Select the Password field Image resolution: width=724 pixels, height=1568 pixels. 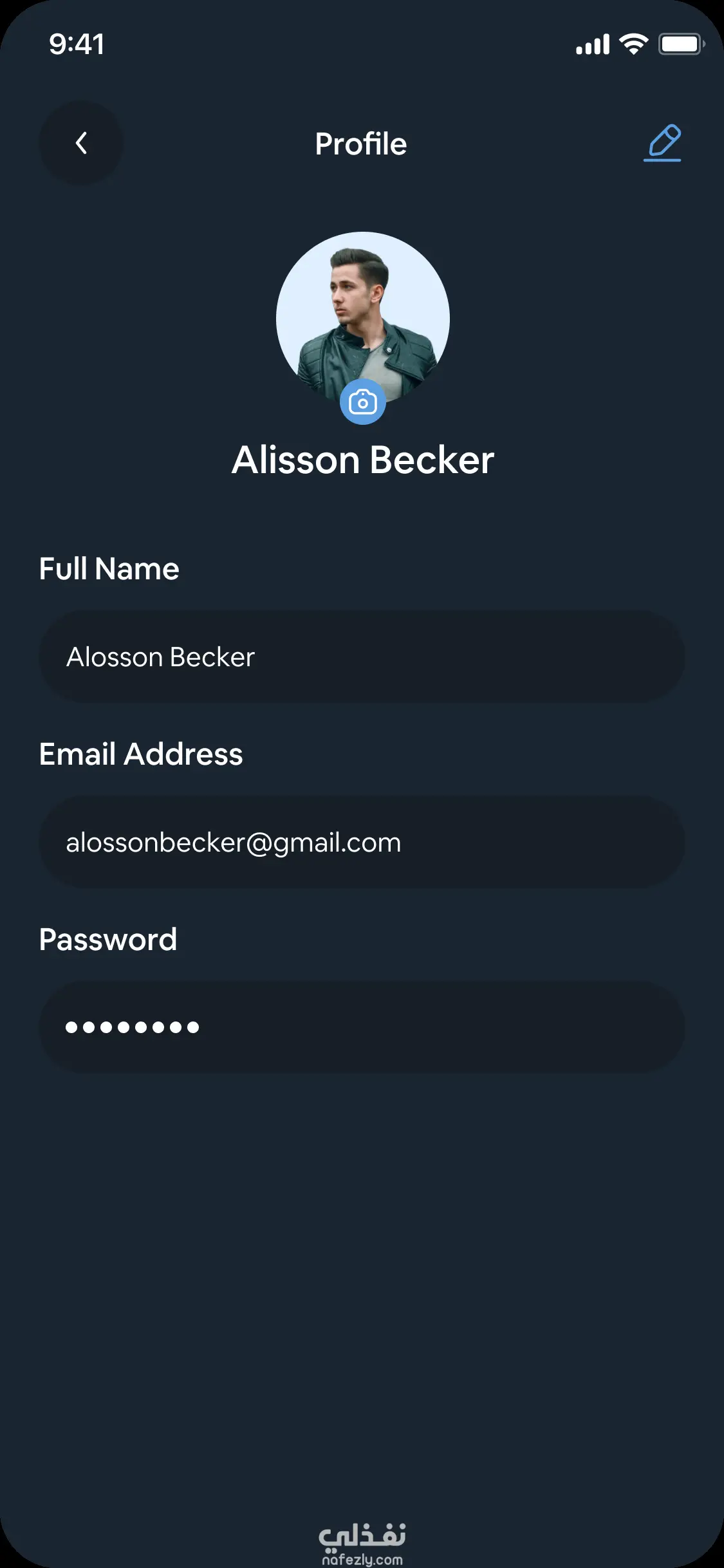362,1027
